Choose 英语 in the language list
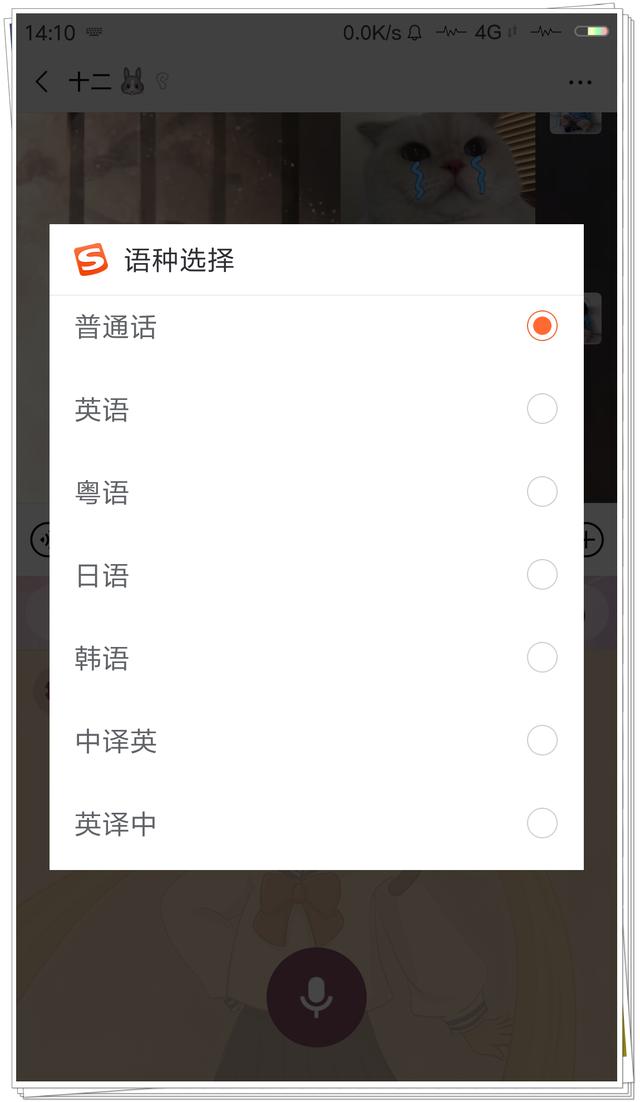 pyautogui.click(x=316, y=409)
